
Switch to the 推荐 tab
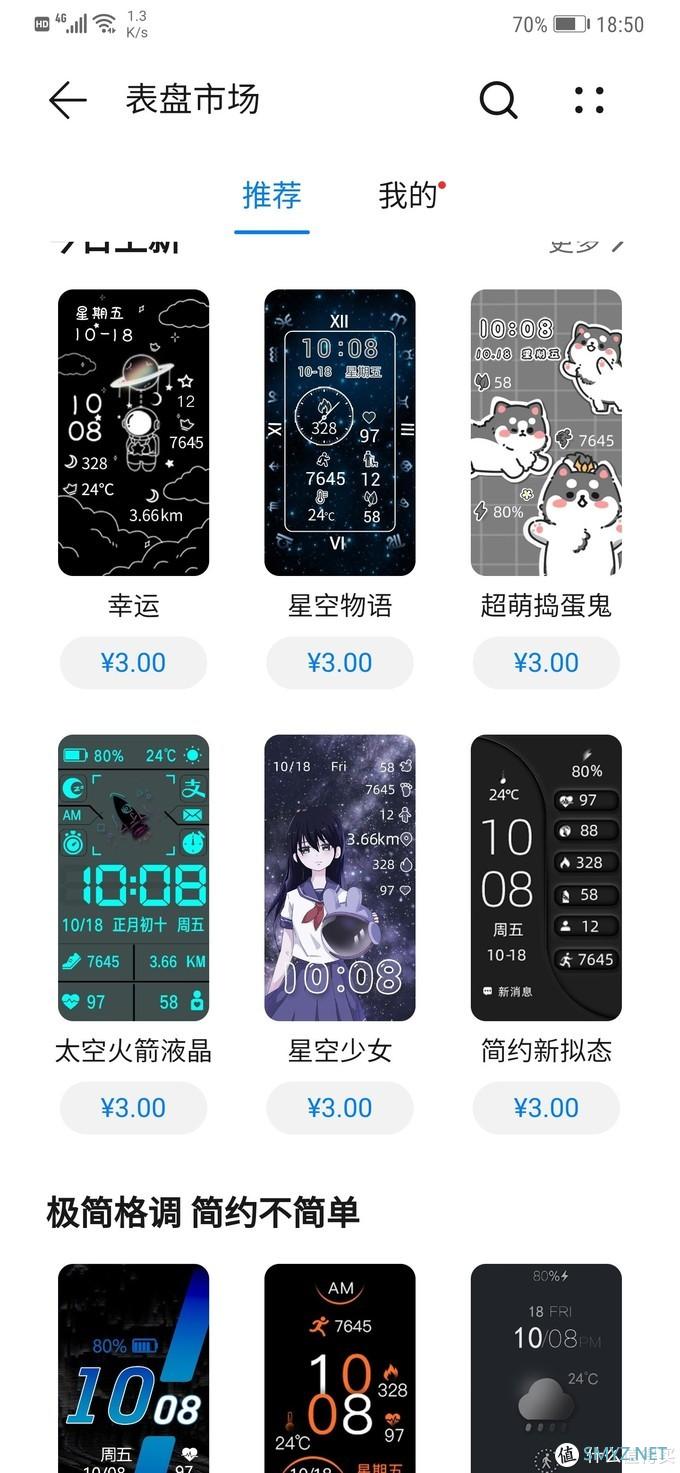click(x=271, y=195)
